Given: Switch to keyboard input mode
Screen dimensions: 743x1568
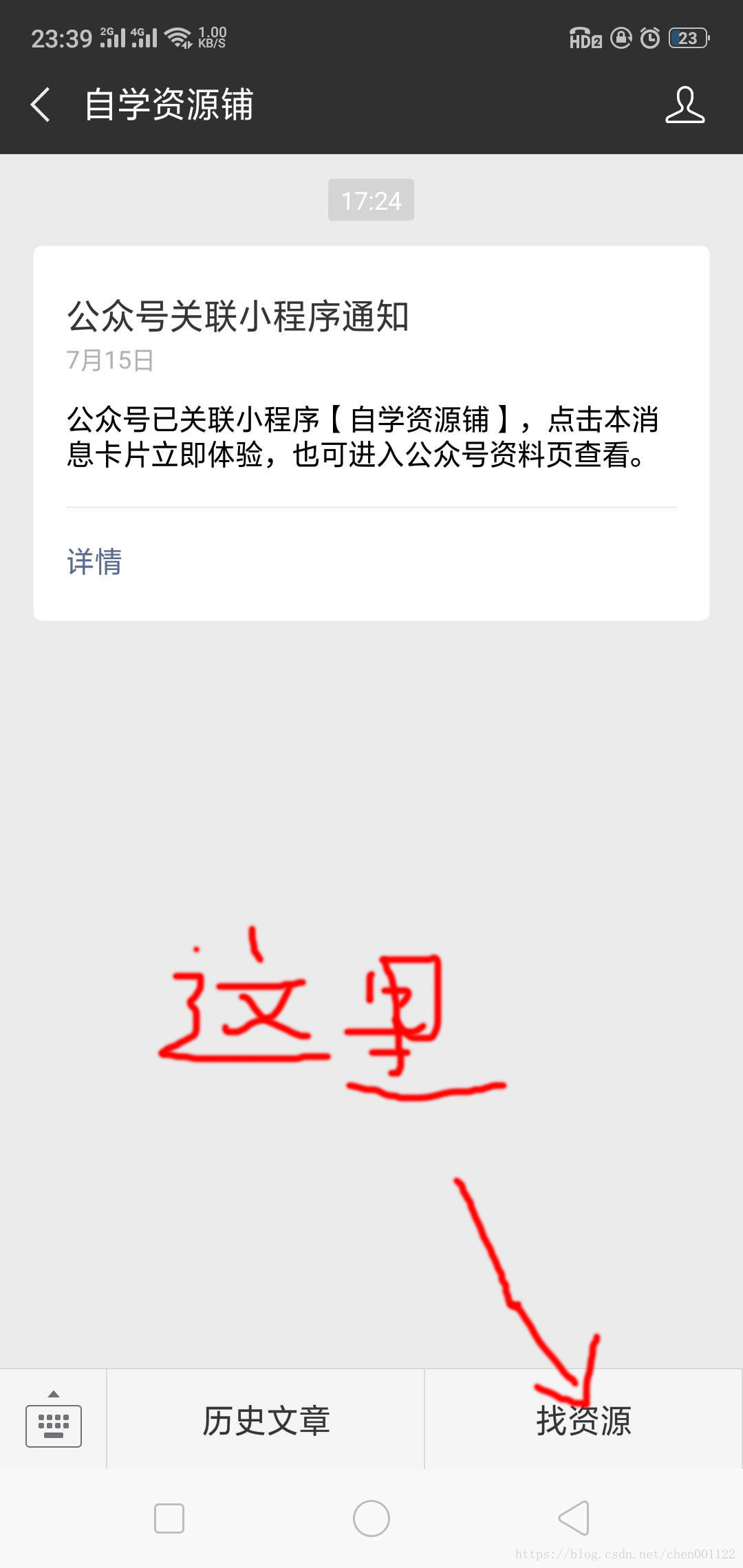Looking at the screenshot, I should coord(54,1419).
